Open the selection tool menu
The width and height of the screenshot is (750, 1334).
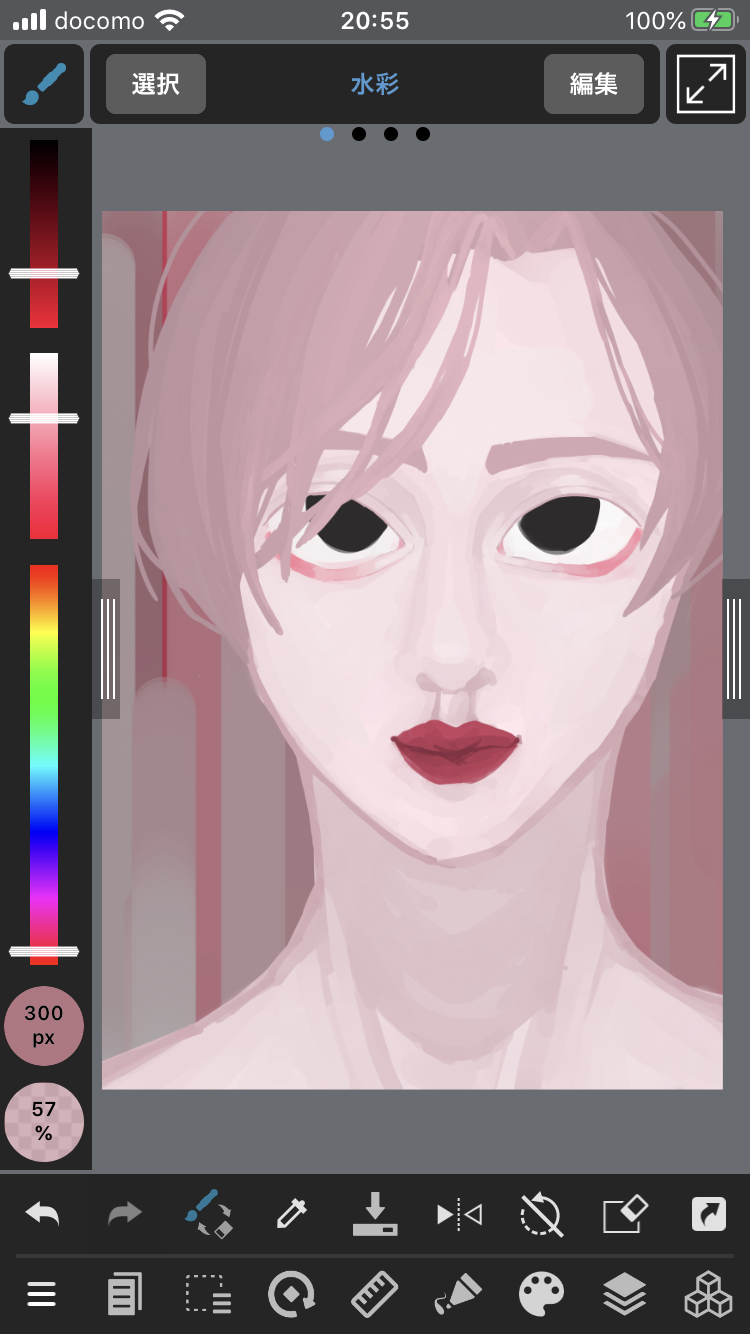click(208, 1296)
